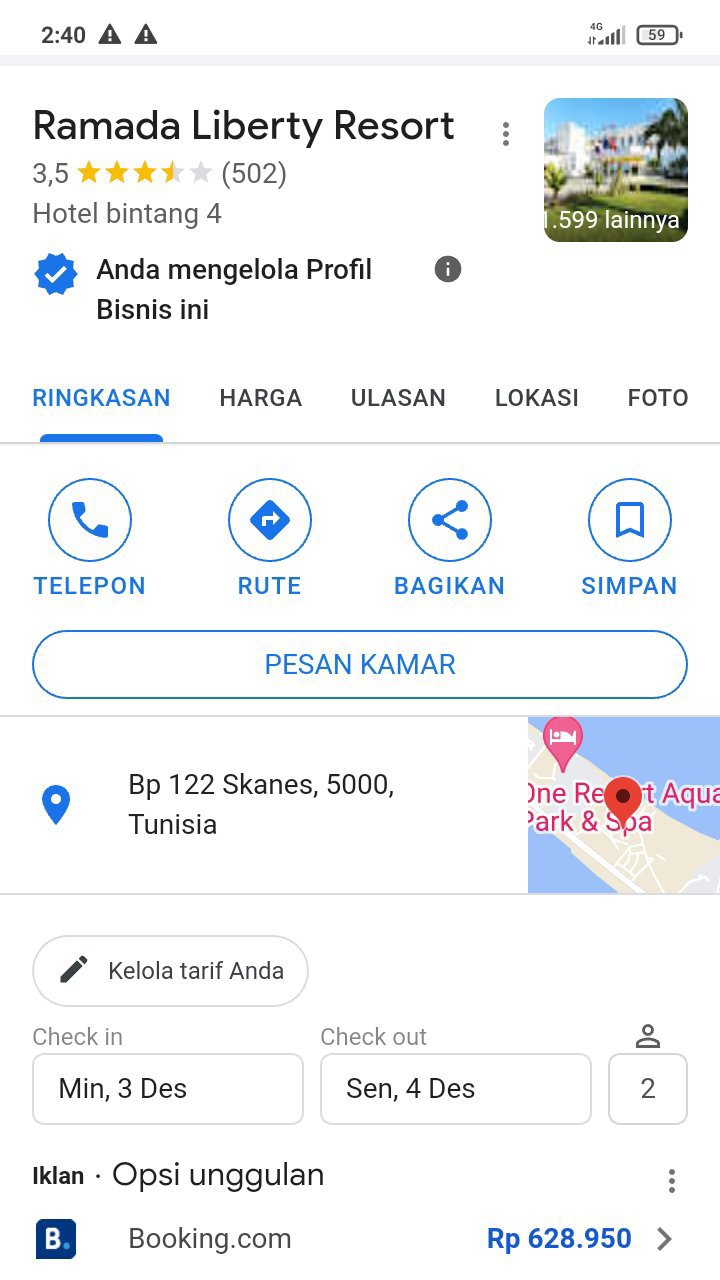The height and width of the screenshot is (1280, 720).
Task: Change the check-in date Min, 3 Des
Action: [168, 1088]
